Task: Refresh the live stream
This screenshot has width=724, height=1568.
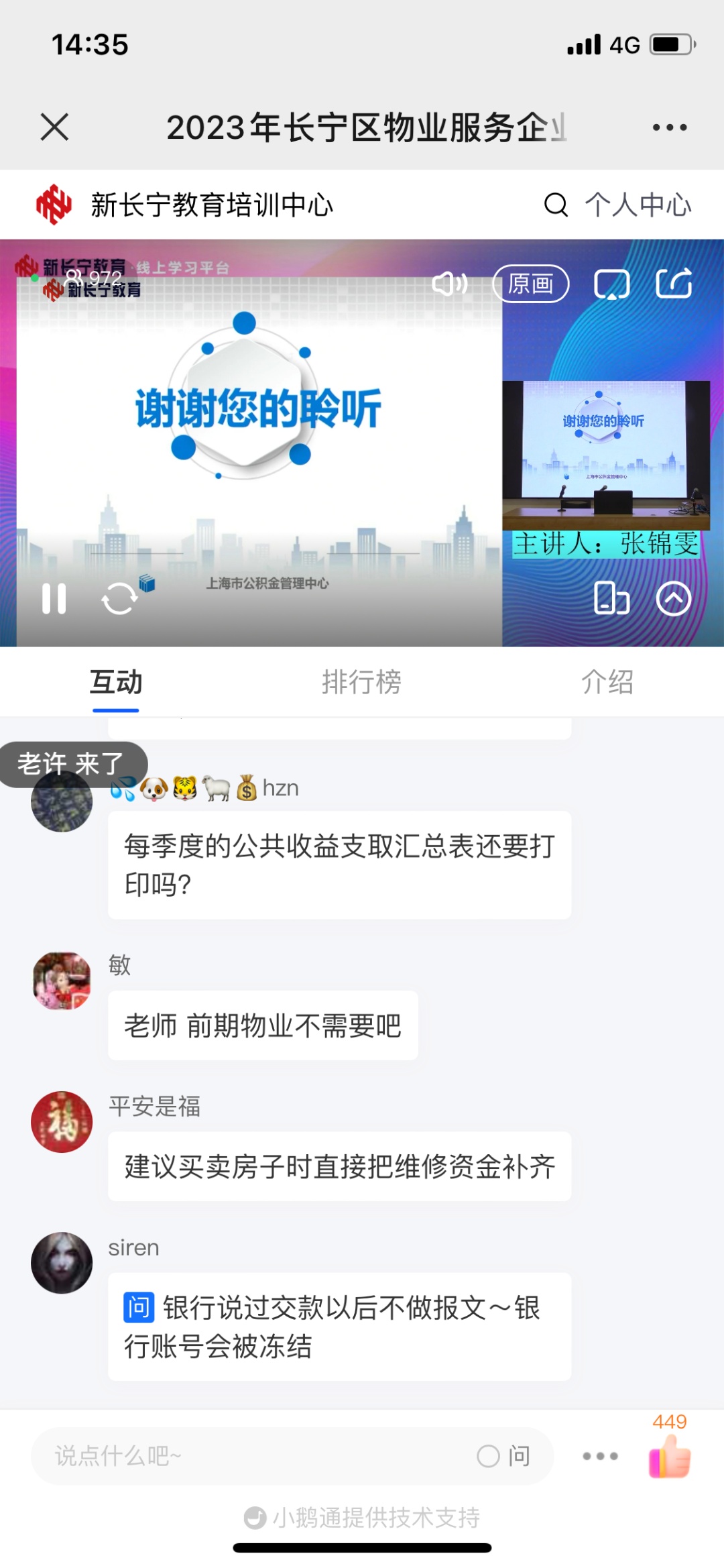Action: (119, 598)
